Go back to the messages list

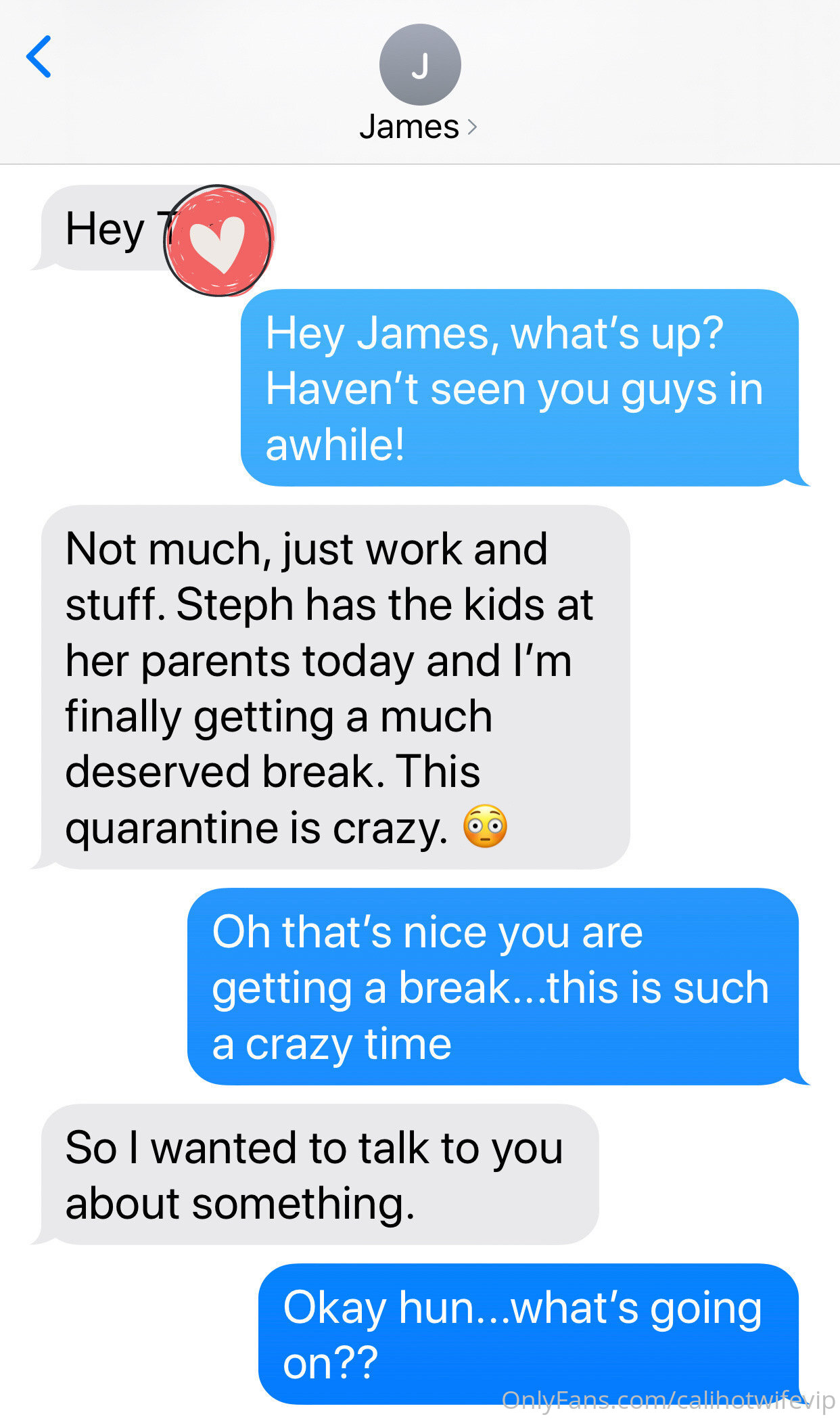pos(39,57)
